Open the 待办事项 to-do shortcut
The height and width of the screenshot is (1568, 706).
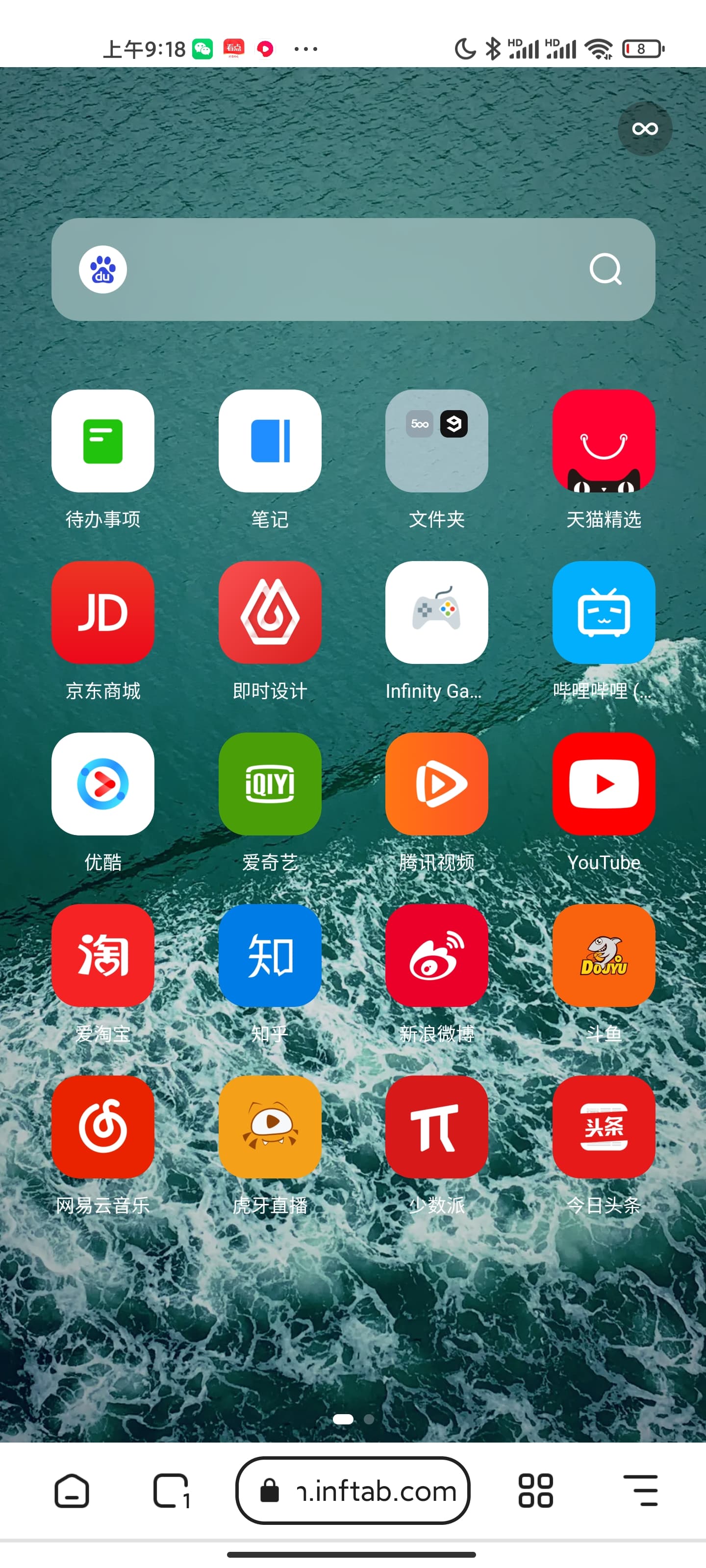click(103, 441)
